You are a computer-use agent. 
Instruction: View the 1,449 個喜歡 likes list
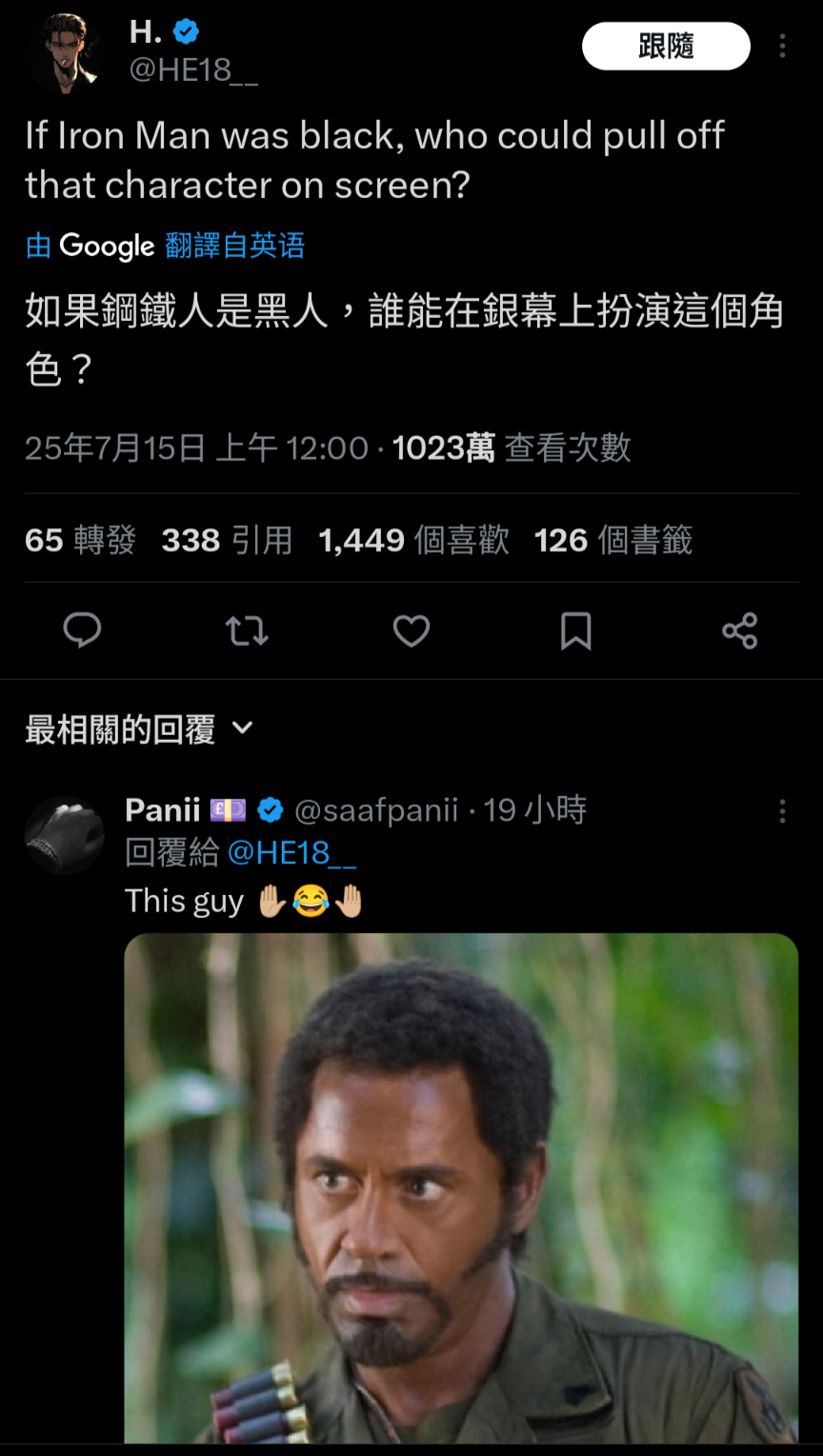413,540
